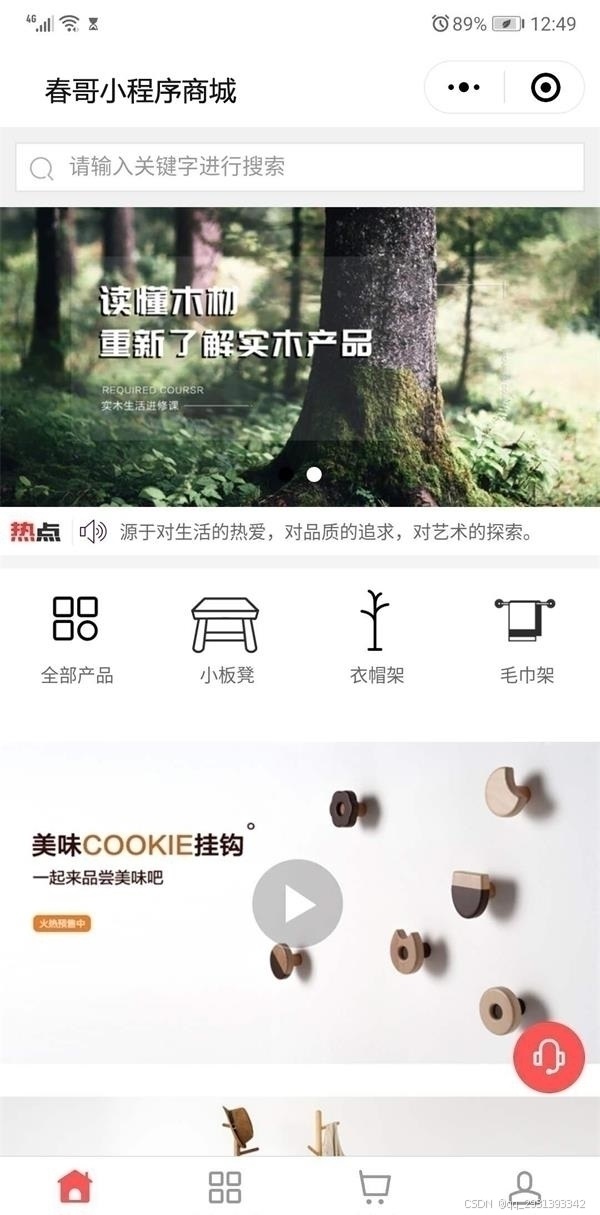600x1215 pixels.
Task: Browse the 衣帽架 category
Action: (376, 638)
